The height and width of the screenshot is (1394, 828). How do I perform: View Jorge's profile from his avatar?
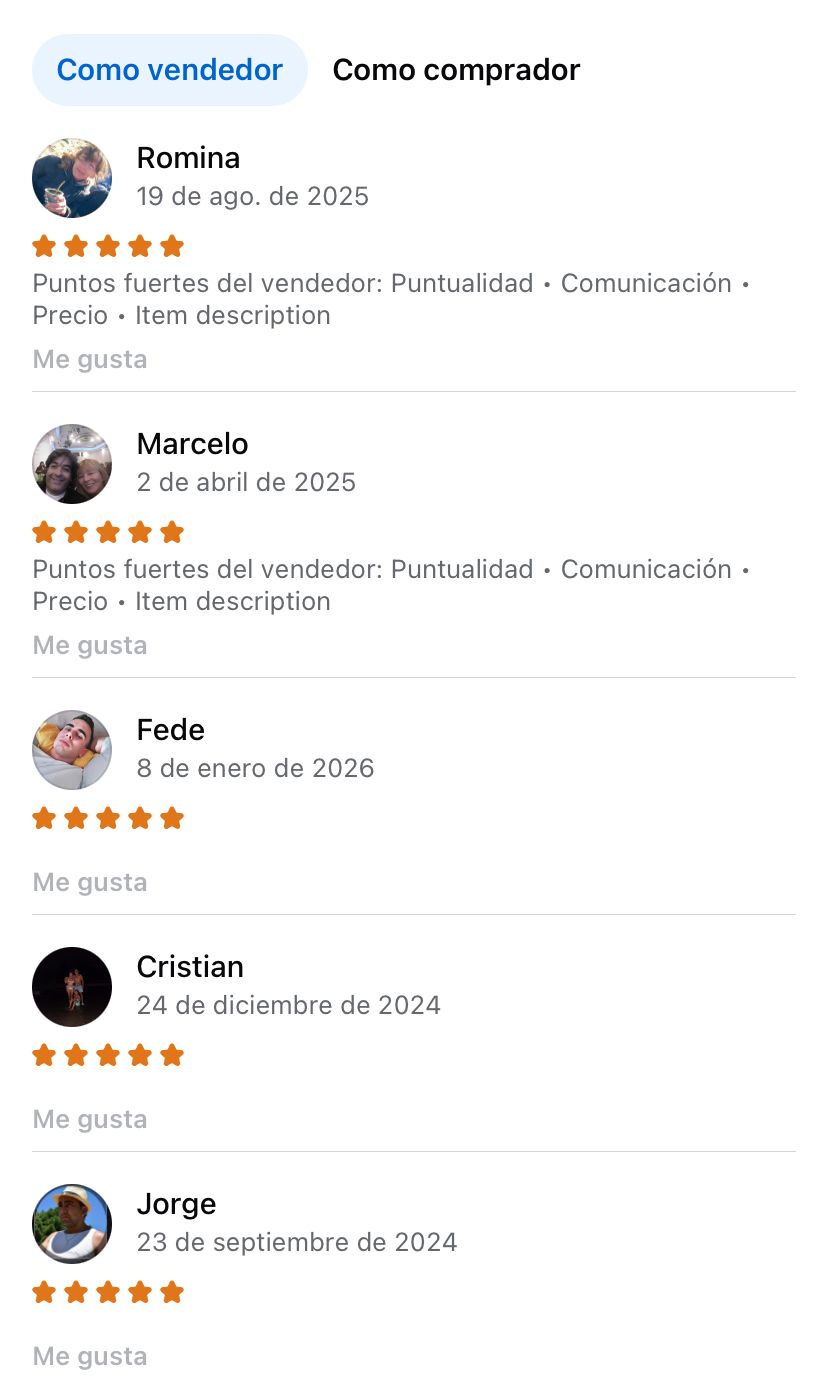[x=72, y=1224]
